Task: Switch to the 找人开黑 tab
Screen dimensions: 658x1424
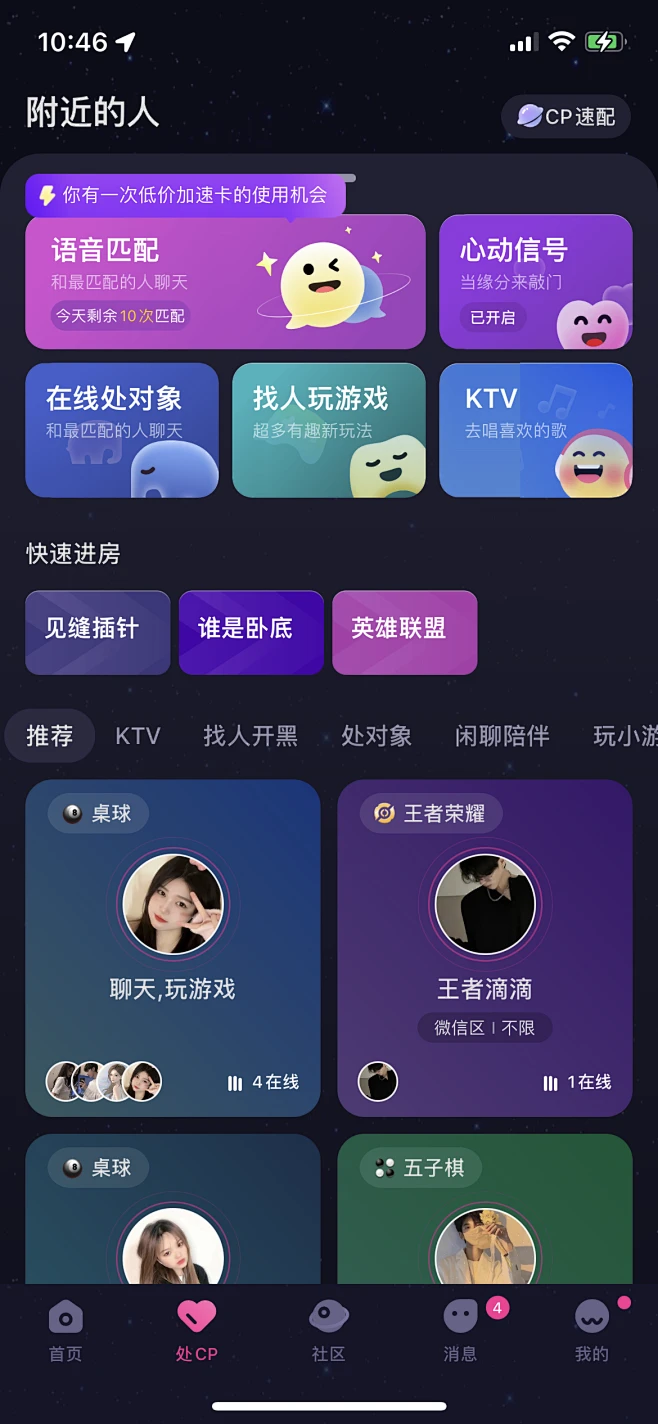Action: point(250,737)
